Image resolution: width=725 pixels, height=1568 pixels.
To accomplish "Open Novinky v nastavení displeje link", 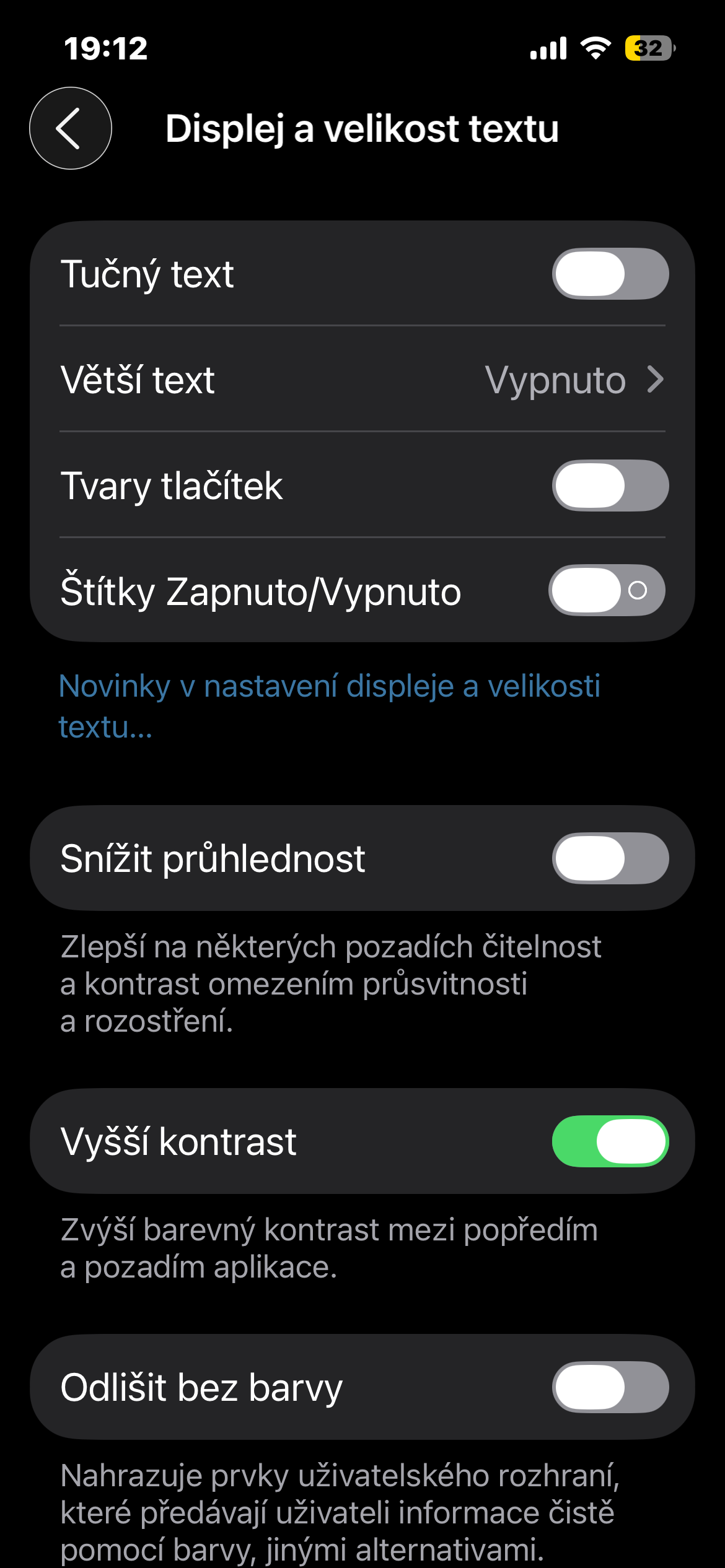I will [x=328, y=705].
